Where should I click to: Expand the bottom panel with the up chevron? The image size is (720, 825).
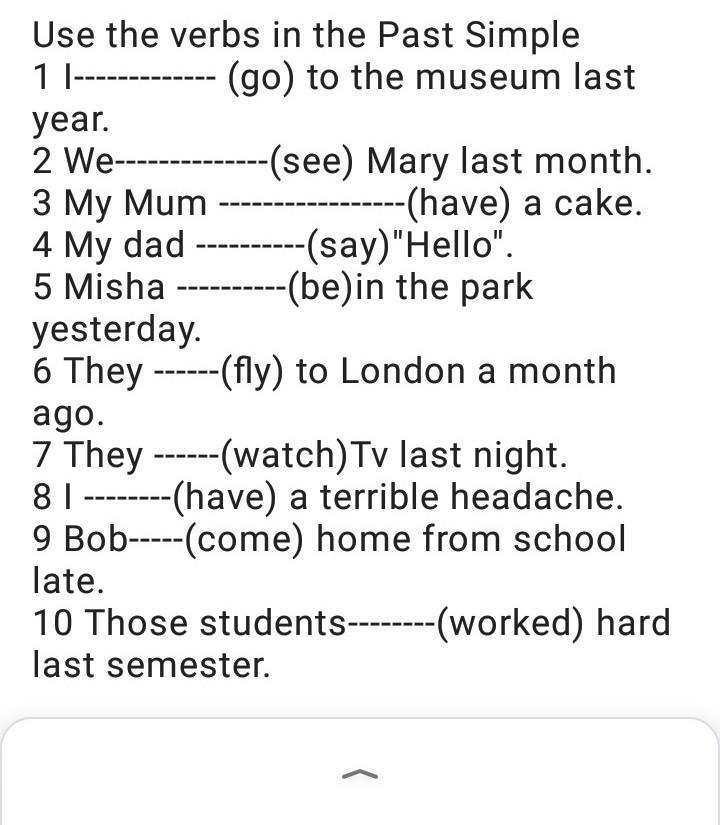pos(360,774)
